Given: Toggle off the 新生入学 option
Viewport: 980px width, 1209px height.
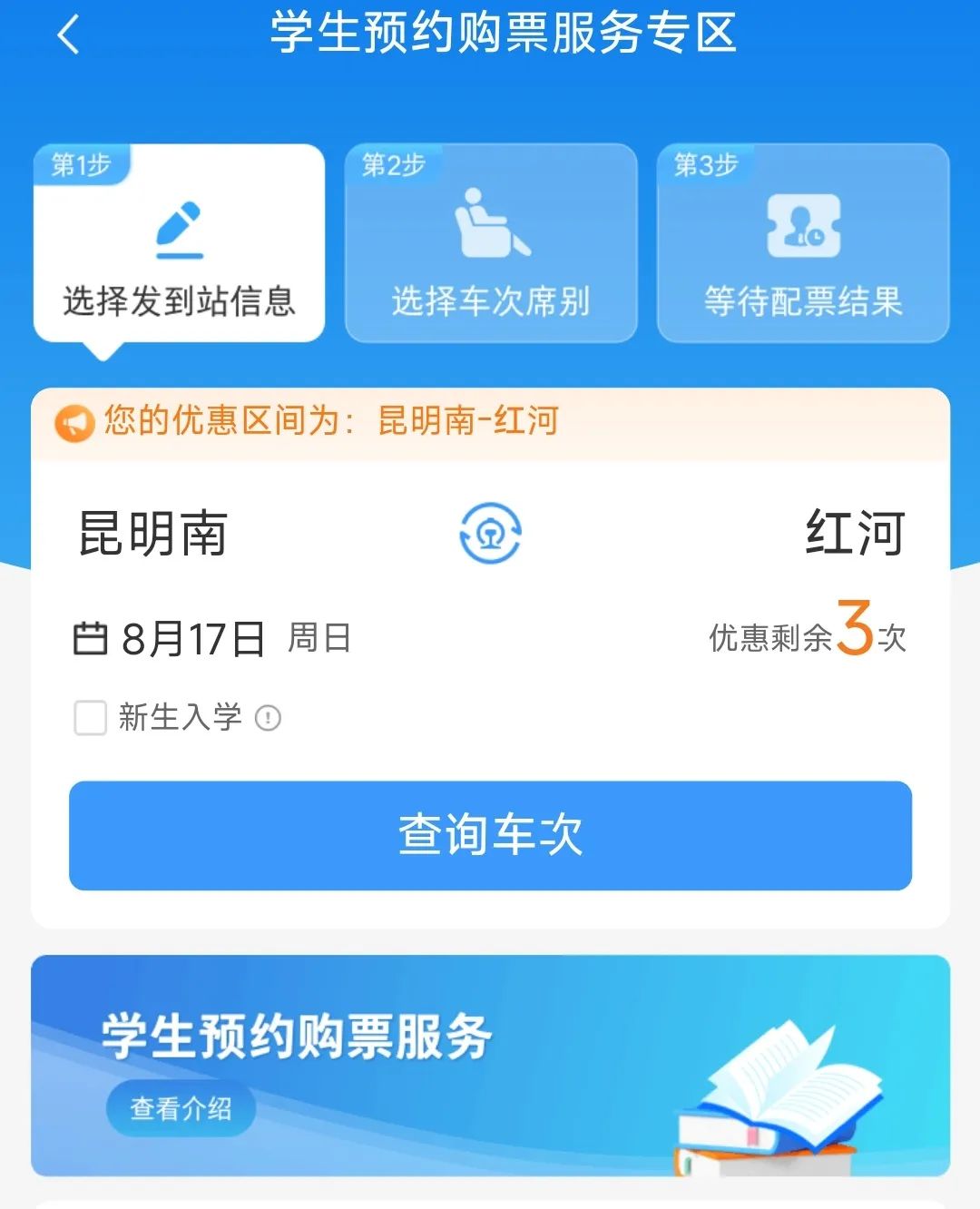Looking at the screenshot, I should point(91,717).
